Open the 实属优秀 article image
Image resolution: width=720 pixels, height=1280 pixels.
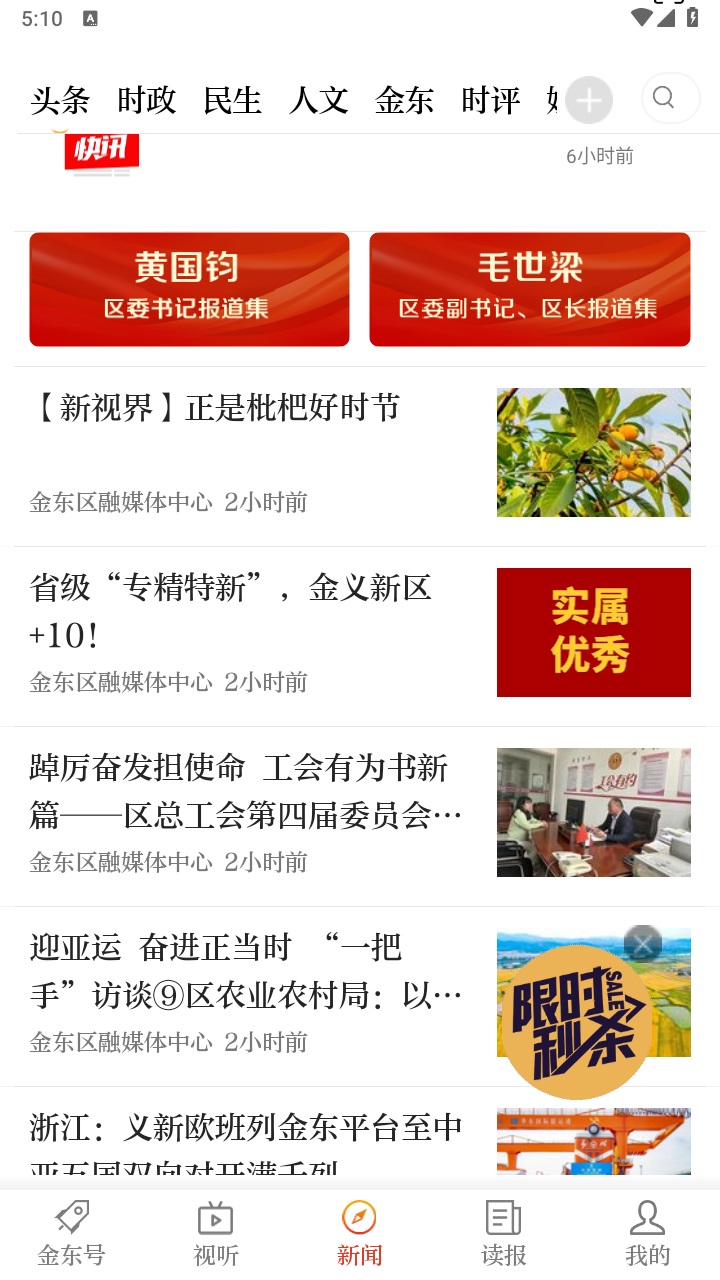pyautogui.click(x=593, y=632)
